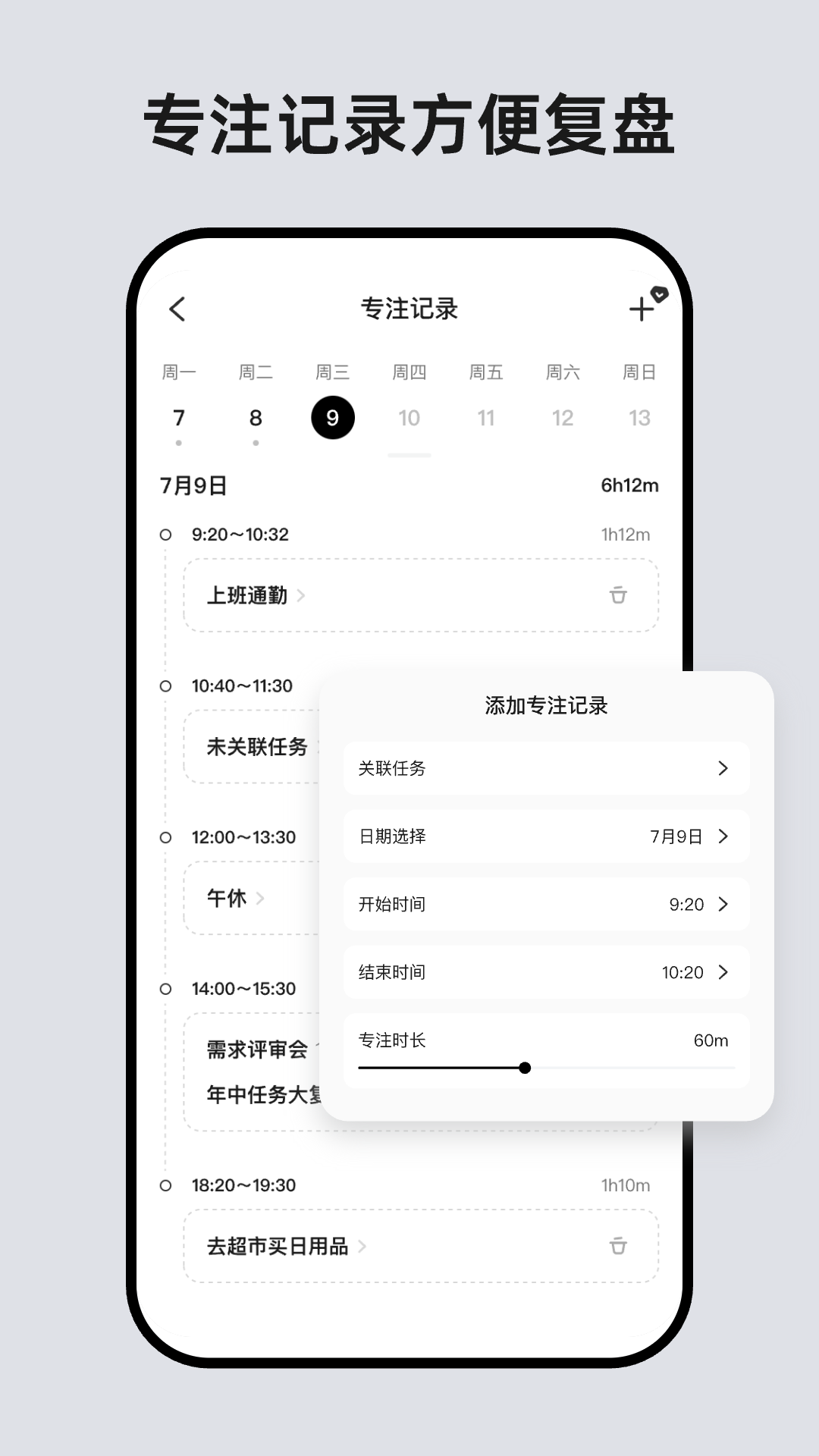Click the back arrow on 专注记录 page

tap(177, 309)
